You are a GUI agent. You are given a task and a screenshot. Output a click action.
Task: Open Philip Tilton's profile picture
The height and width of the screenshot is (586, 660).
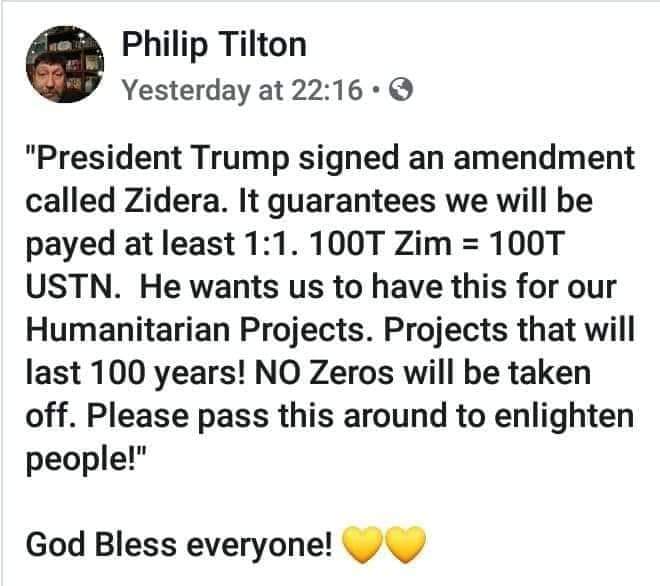[x=64, y=65]
